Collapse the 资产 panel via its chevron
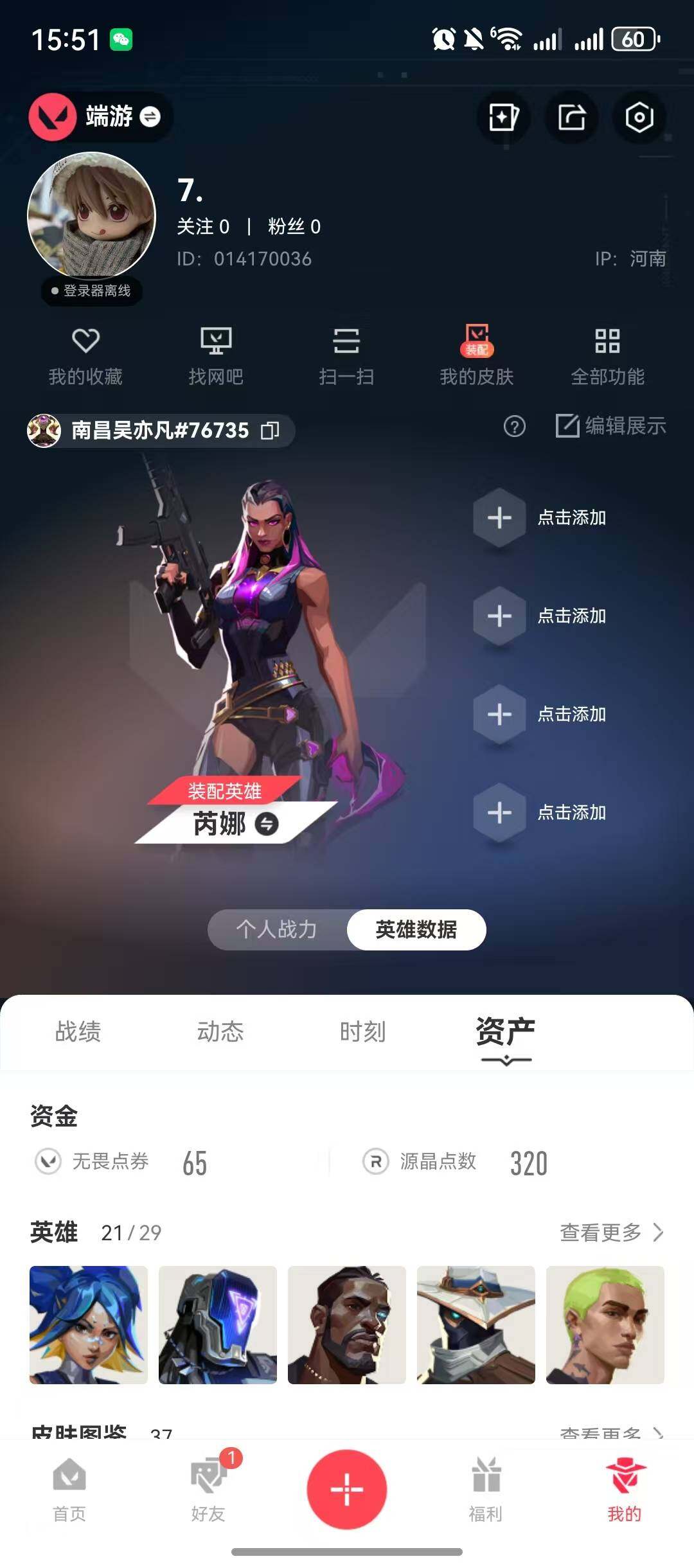694x1568 pixels. [506, 1060]
